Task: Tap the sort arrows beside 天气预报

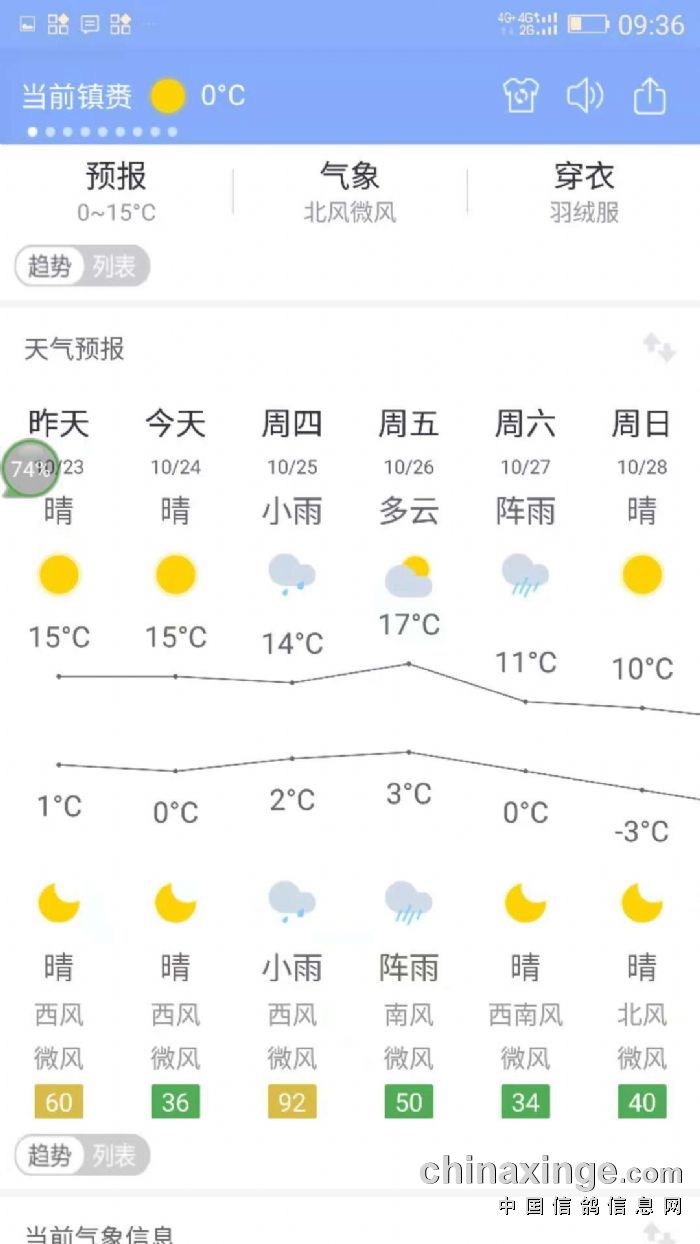Action: tap(659, 348)
